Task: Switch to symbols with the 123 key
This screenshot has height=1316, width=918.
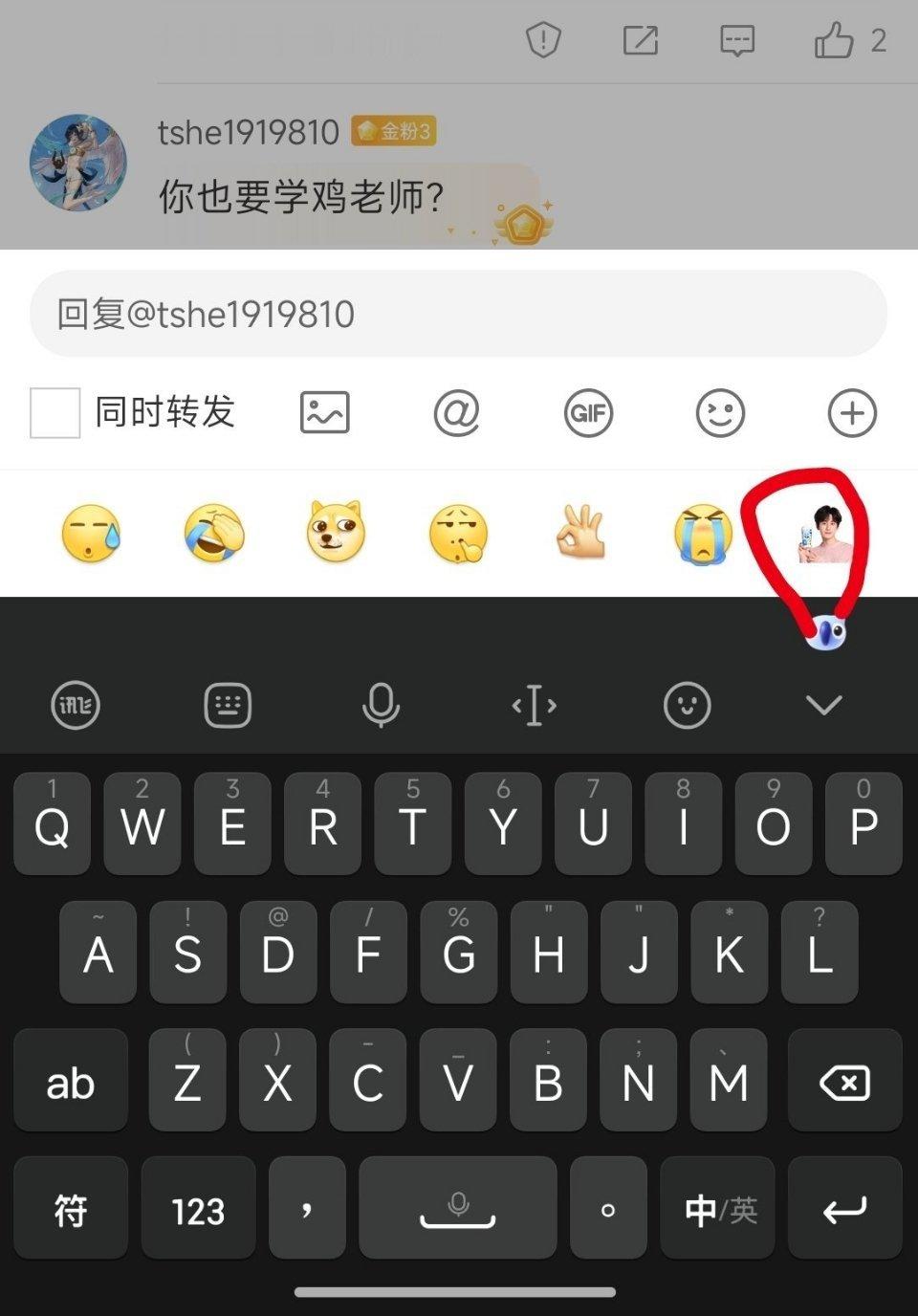Action: click(197, 1209)
